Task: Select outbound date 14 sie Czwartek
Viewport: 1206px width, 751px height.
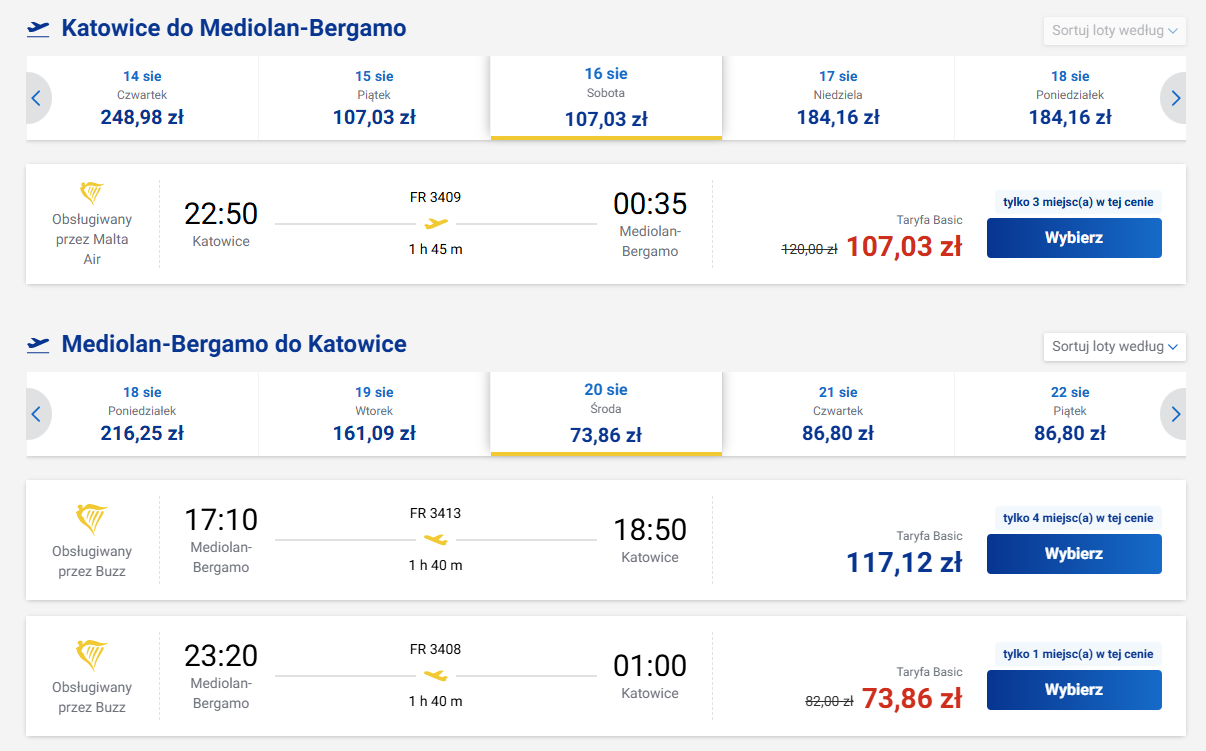Action: [142, 98]
